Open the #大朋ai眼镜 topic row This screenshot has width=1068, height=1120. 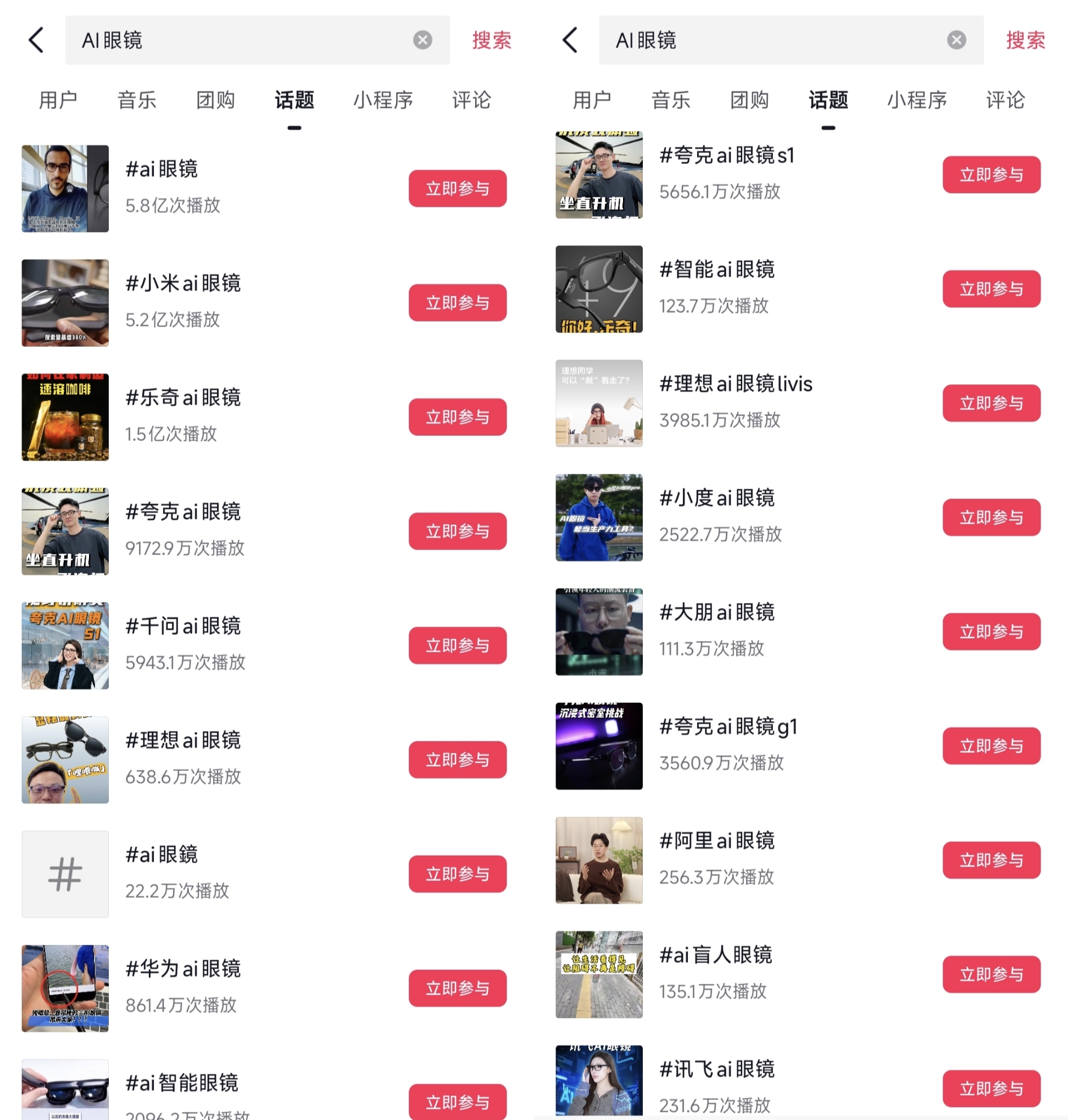click(798, 631)
